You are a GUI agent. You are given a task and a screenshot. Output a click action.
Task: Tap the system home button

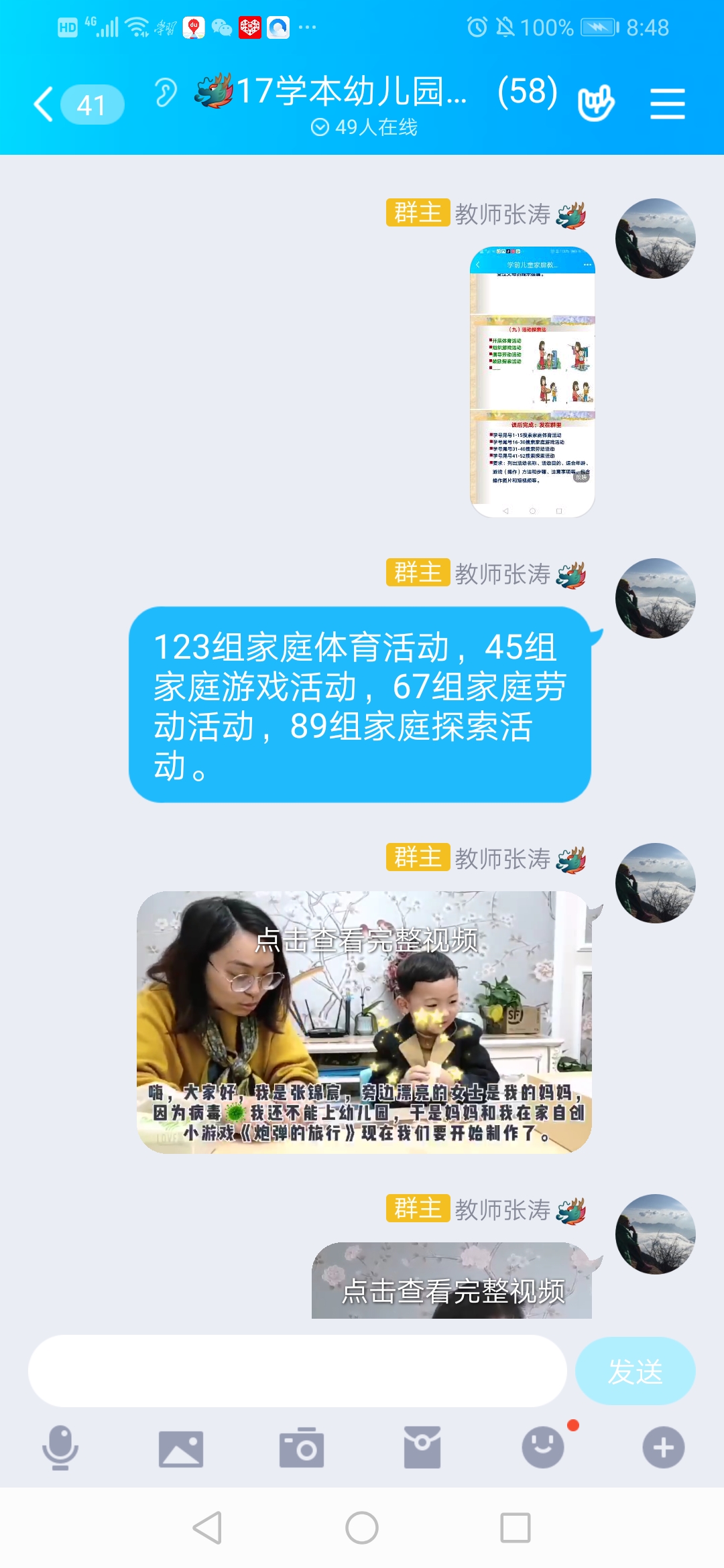tap(362, 1528)
